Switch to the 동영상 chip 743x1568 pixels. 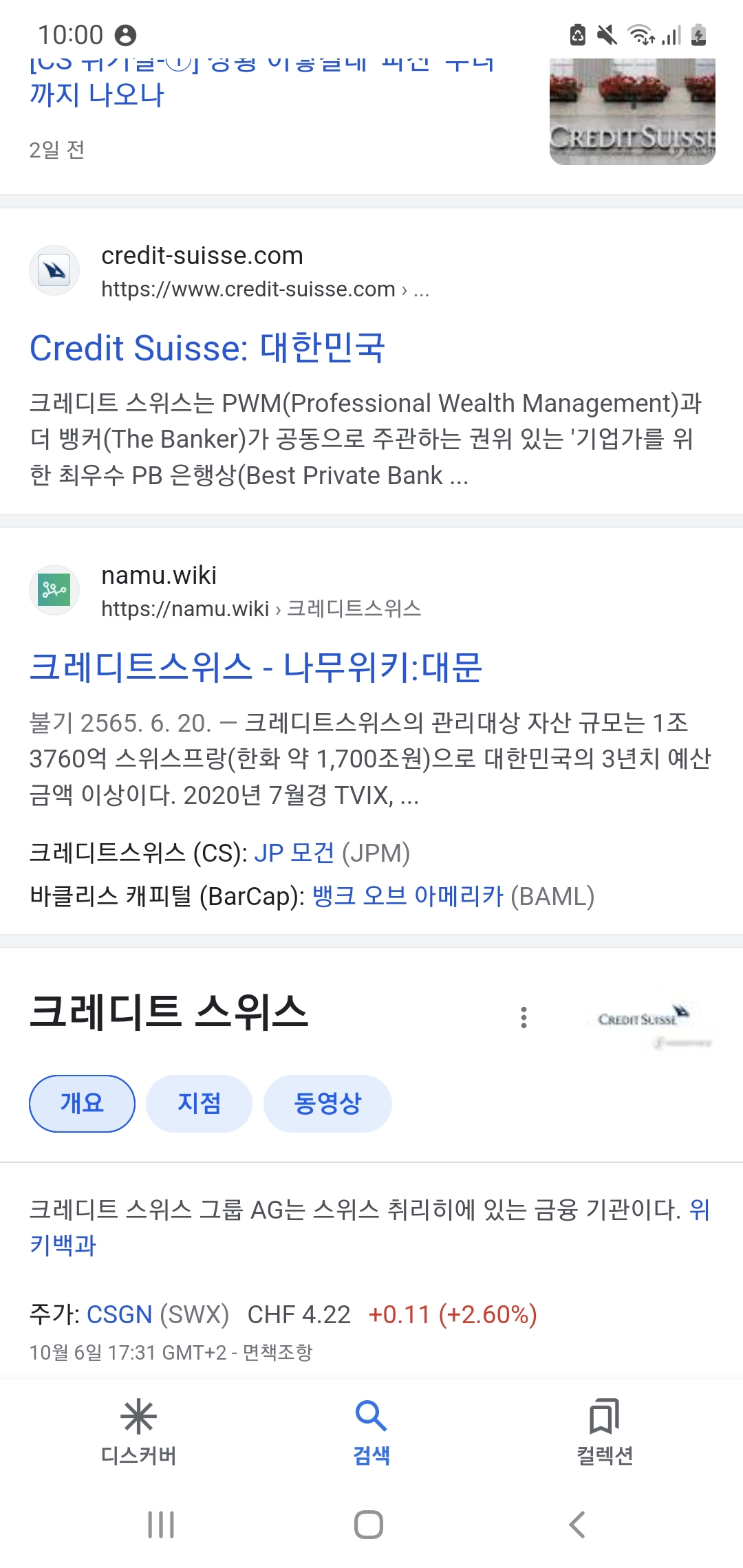(327, 1103)
